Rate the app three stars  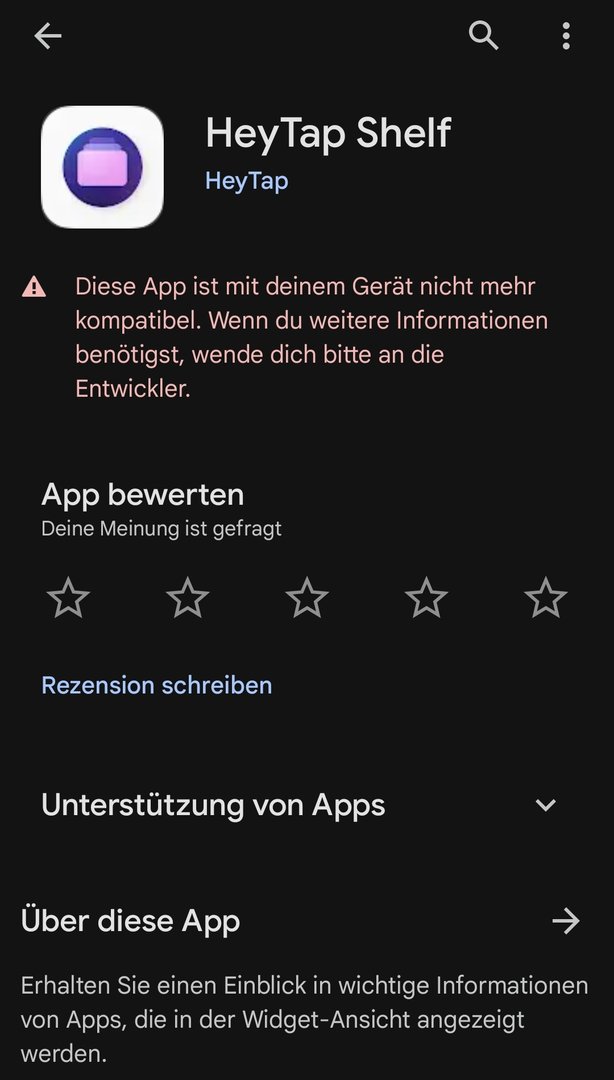[307, 598]
